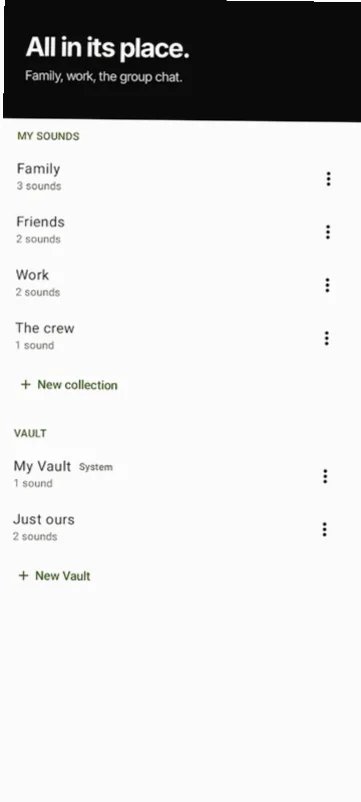Tap the three-dot menu beside Work

coord(327,285)
